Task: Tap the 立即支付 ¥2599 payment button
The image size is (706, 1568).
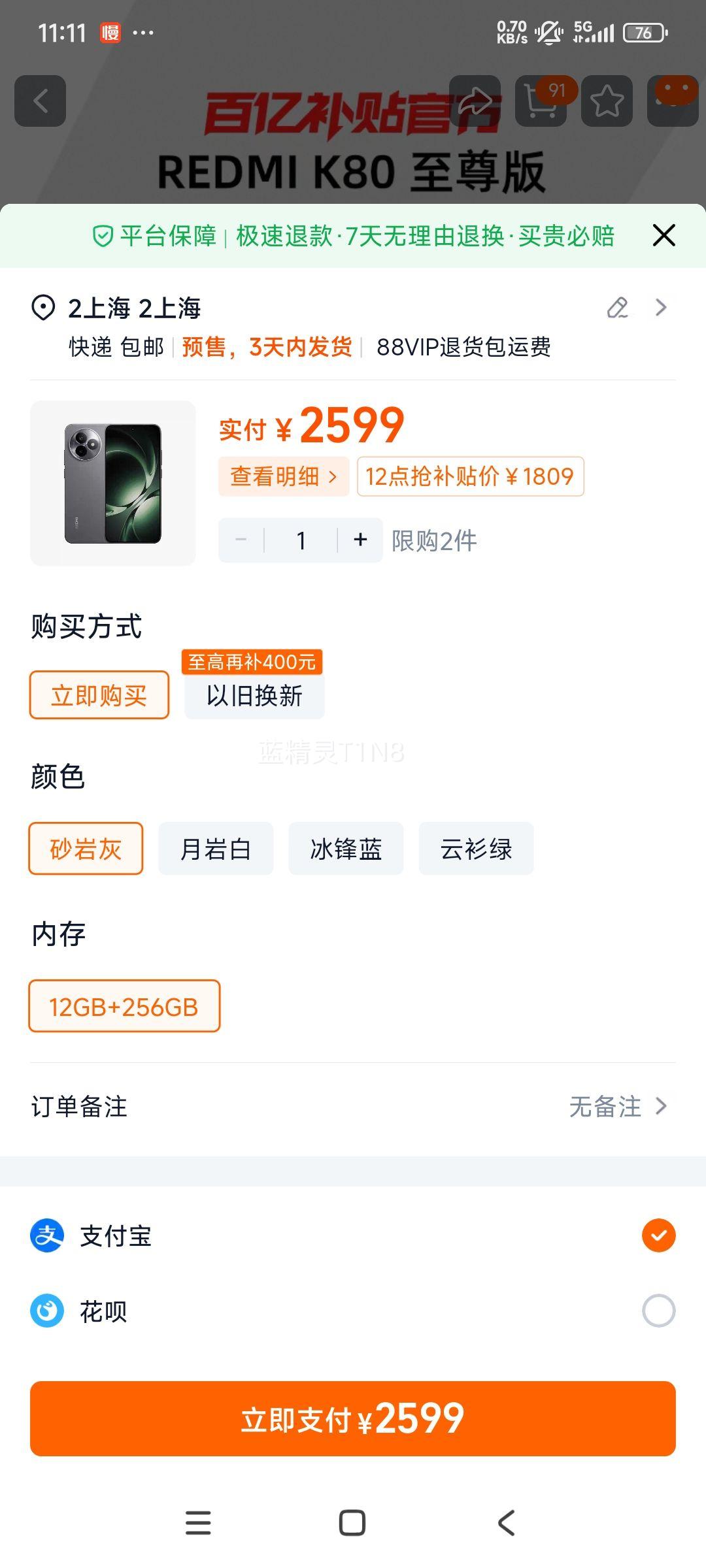Action: [x=353, y=1419]
